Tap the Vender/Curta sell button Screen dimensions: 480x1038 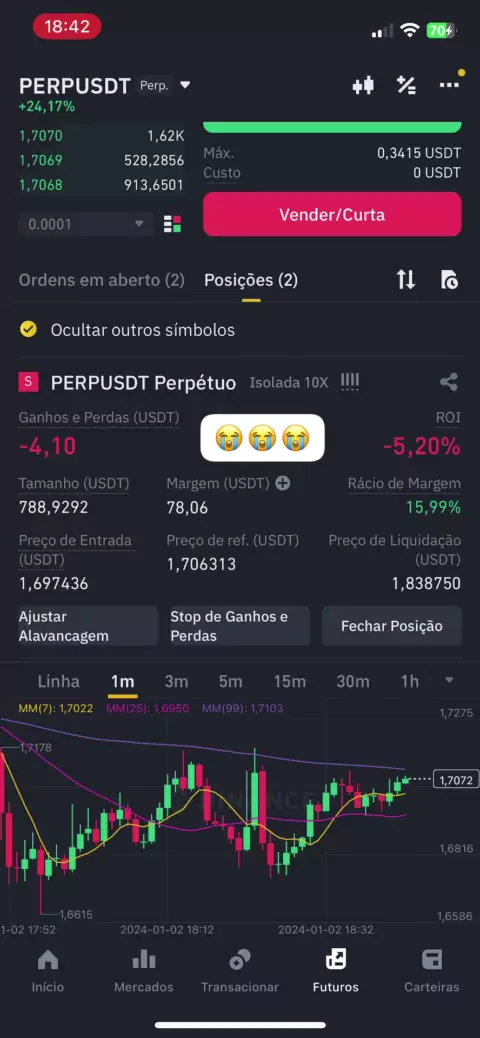332,214
